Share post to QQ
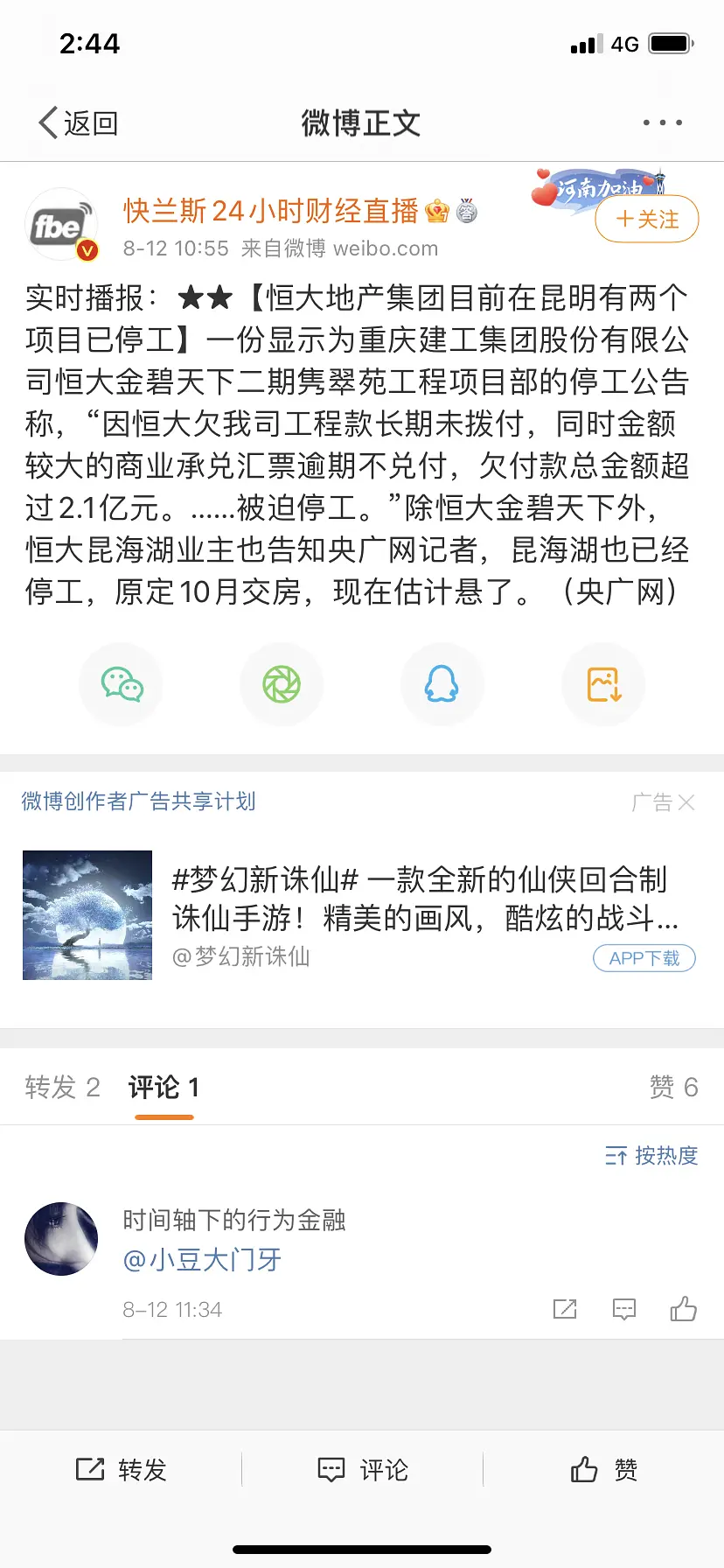Viewport: 724px width, 1568px height. tap(442, 684)
